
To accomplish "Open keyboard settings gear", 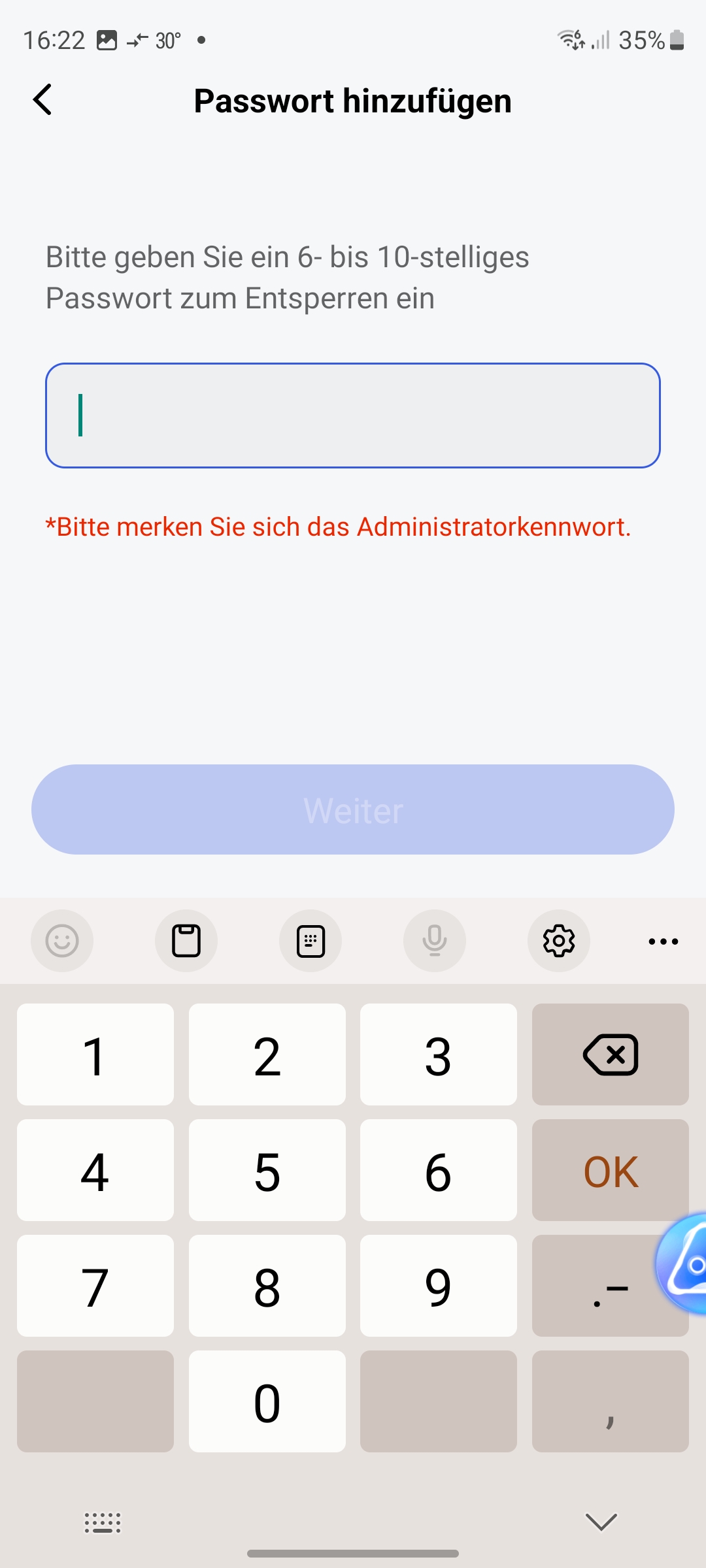I will [x=559, y=941].
